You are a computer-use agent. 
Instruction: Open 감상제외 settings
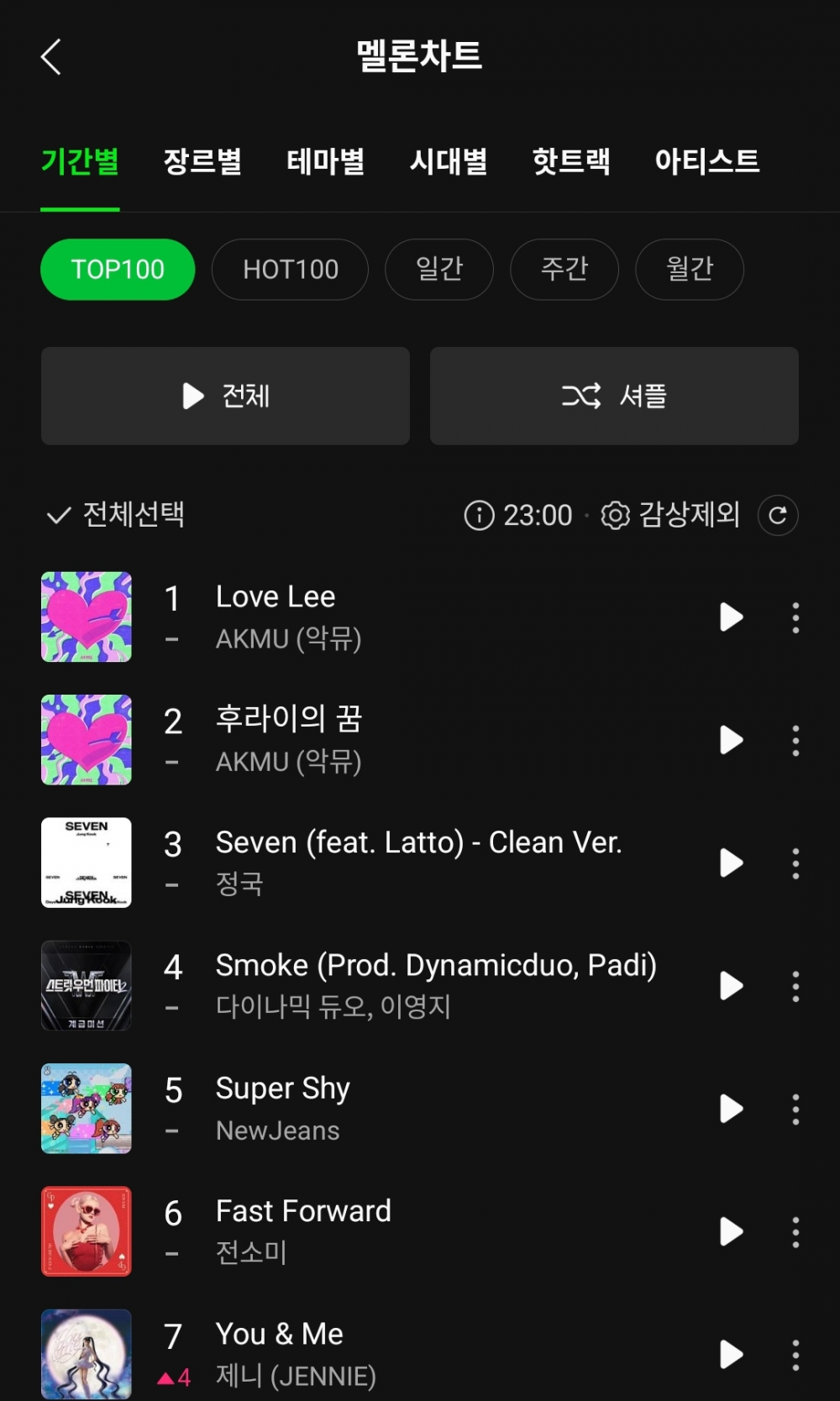[671, 515]
